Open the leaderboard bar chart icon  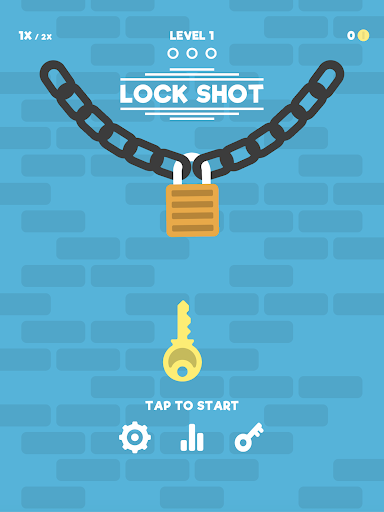pos(192,438)
